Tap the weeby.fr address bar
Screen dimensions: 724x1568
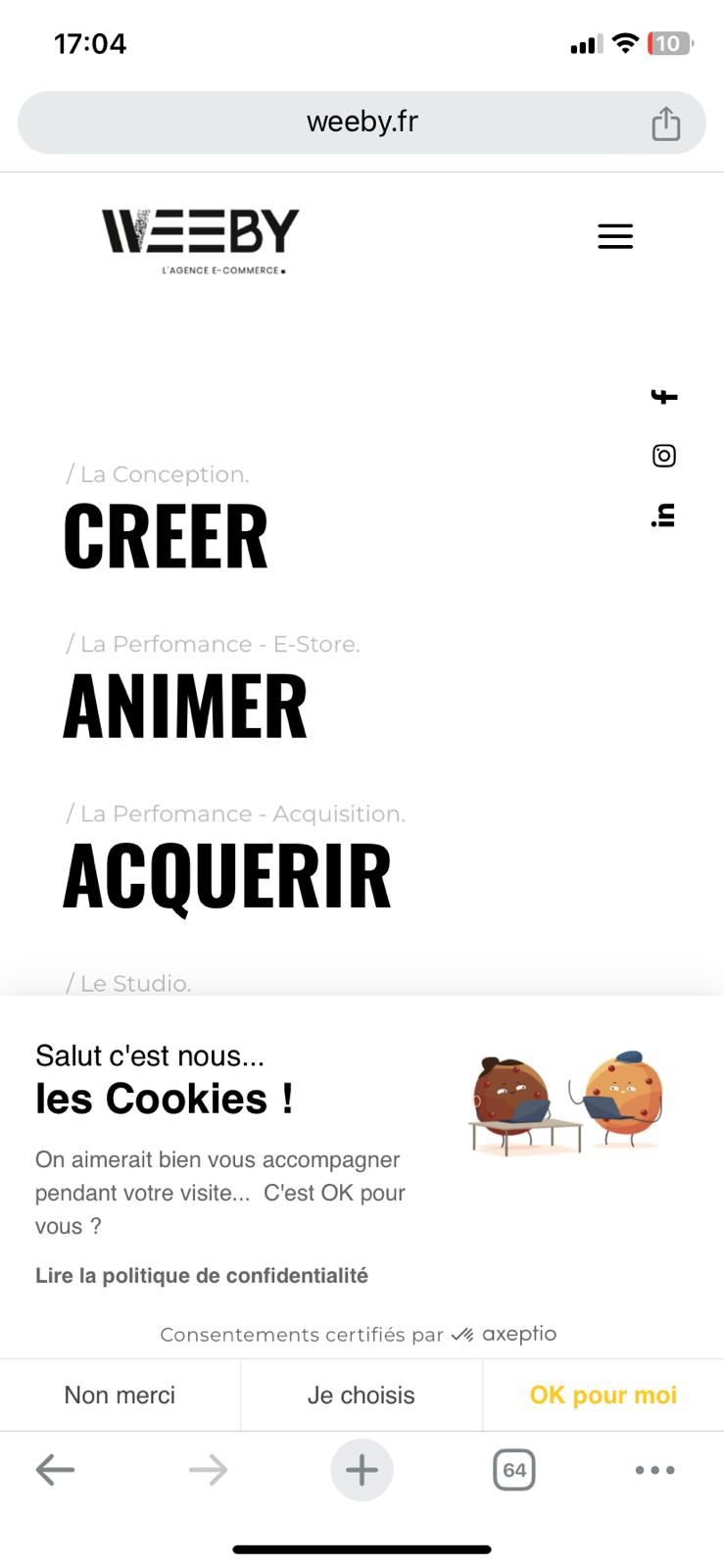click(x=362, y=122)
